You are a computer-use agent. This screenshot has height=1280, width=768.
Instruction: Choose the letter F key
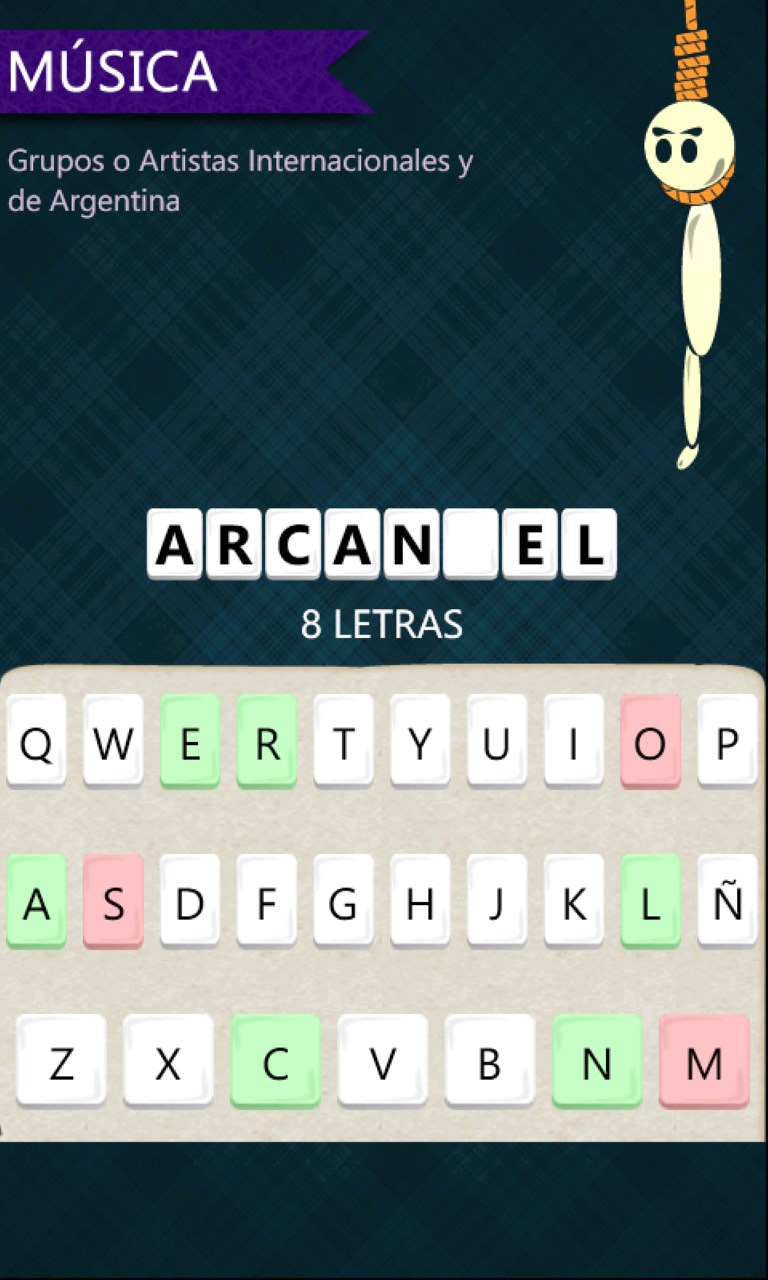pos(266,902)
